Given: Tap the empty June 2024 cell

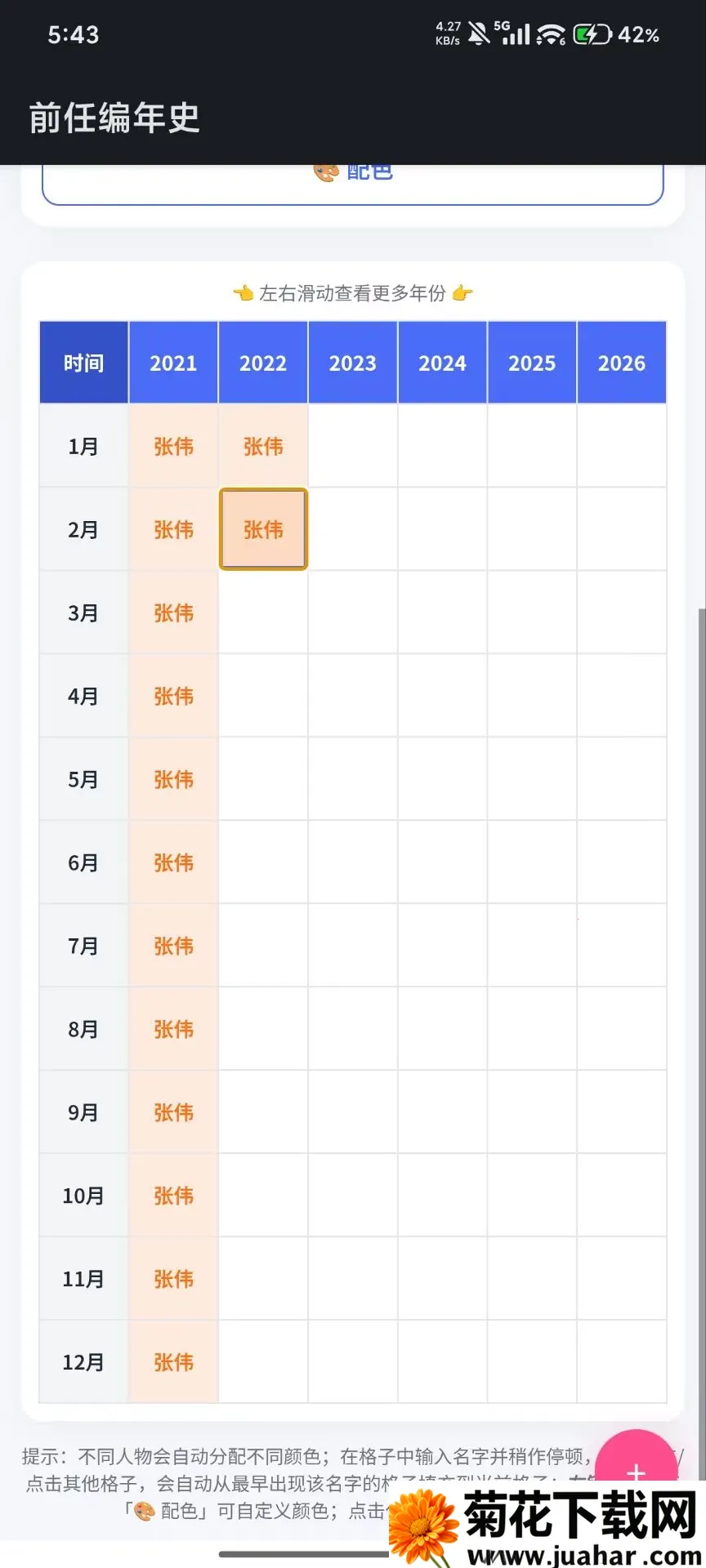Looking at the screenshot, I should click(443, 862).
